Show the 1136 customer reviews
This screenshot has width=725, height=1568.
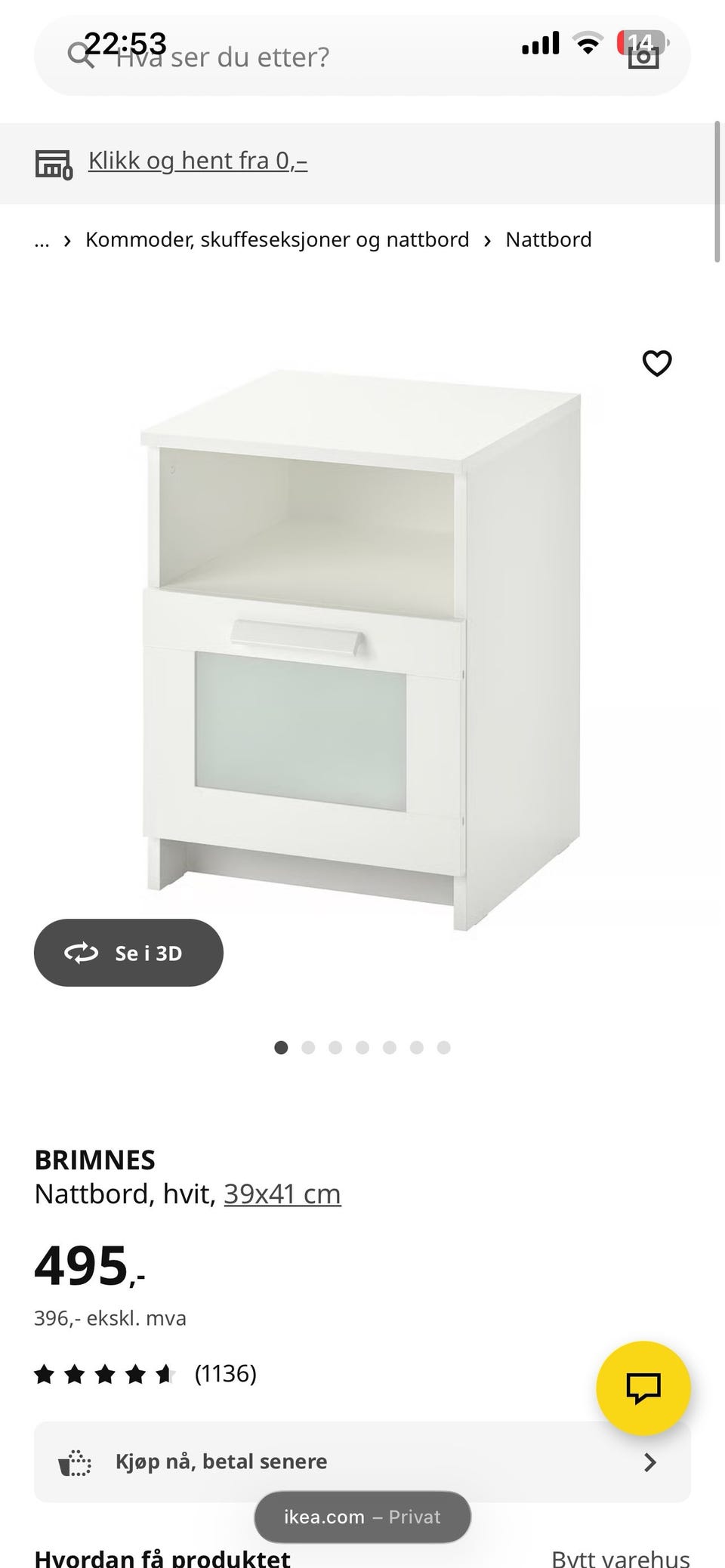coord(225,1373)
